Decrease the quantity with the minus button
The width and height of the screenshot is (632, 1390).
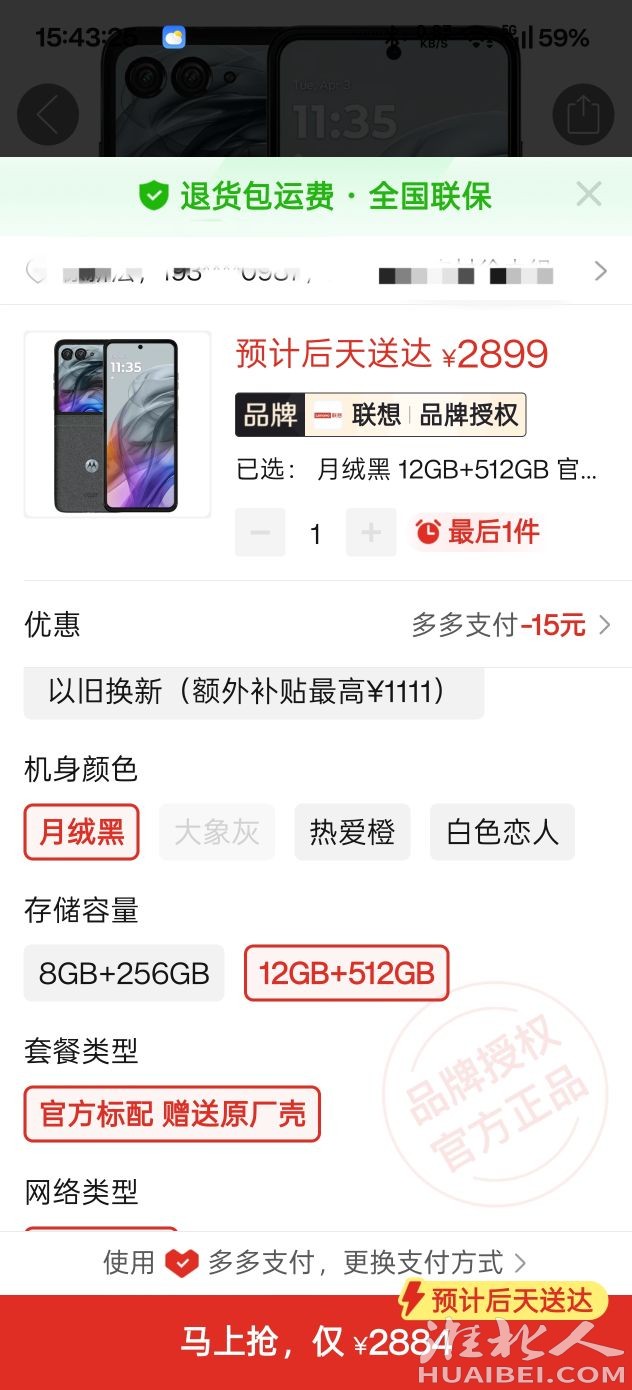pos(260,533)
